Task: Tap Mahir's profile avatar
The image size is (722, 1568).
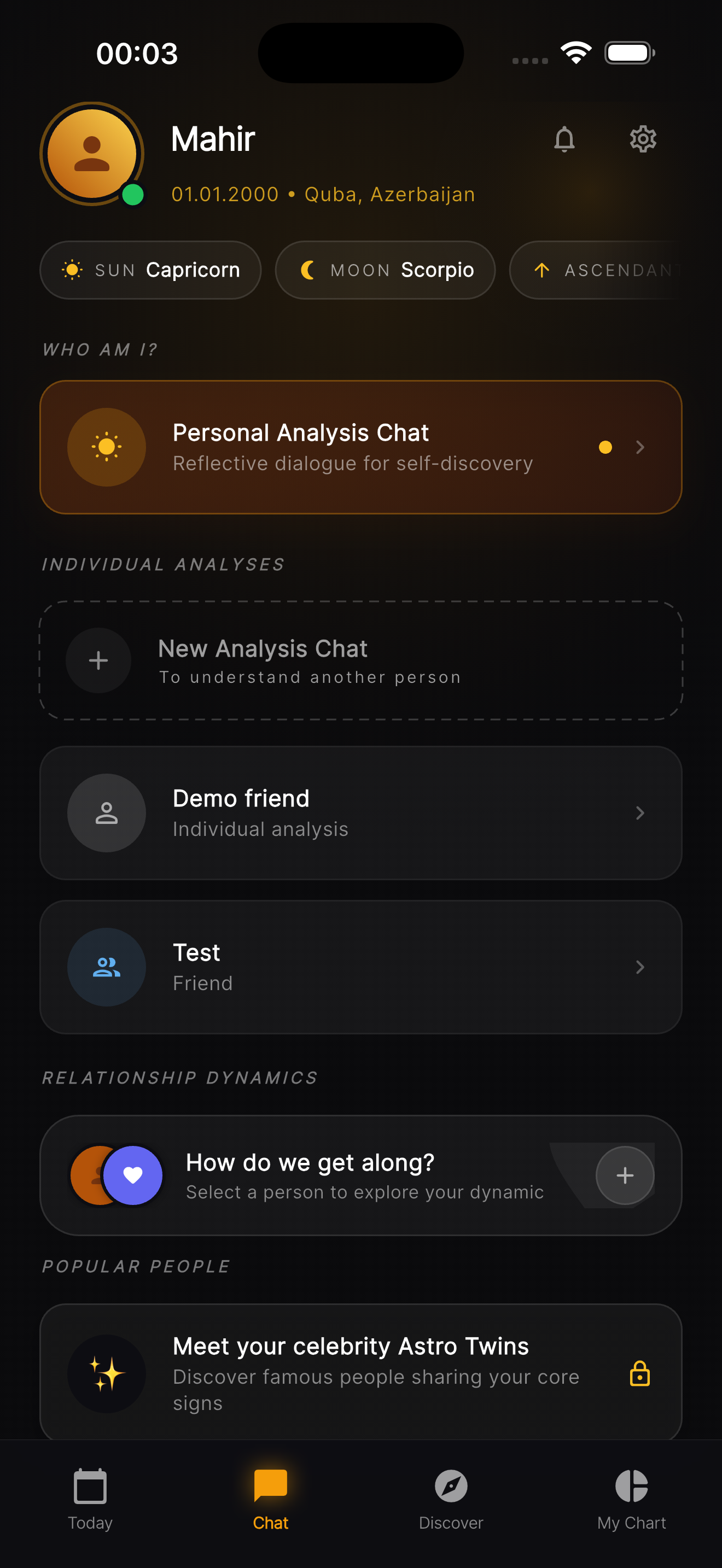Action: tap(92, 154)
